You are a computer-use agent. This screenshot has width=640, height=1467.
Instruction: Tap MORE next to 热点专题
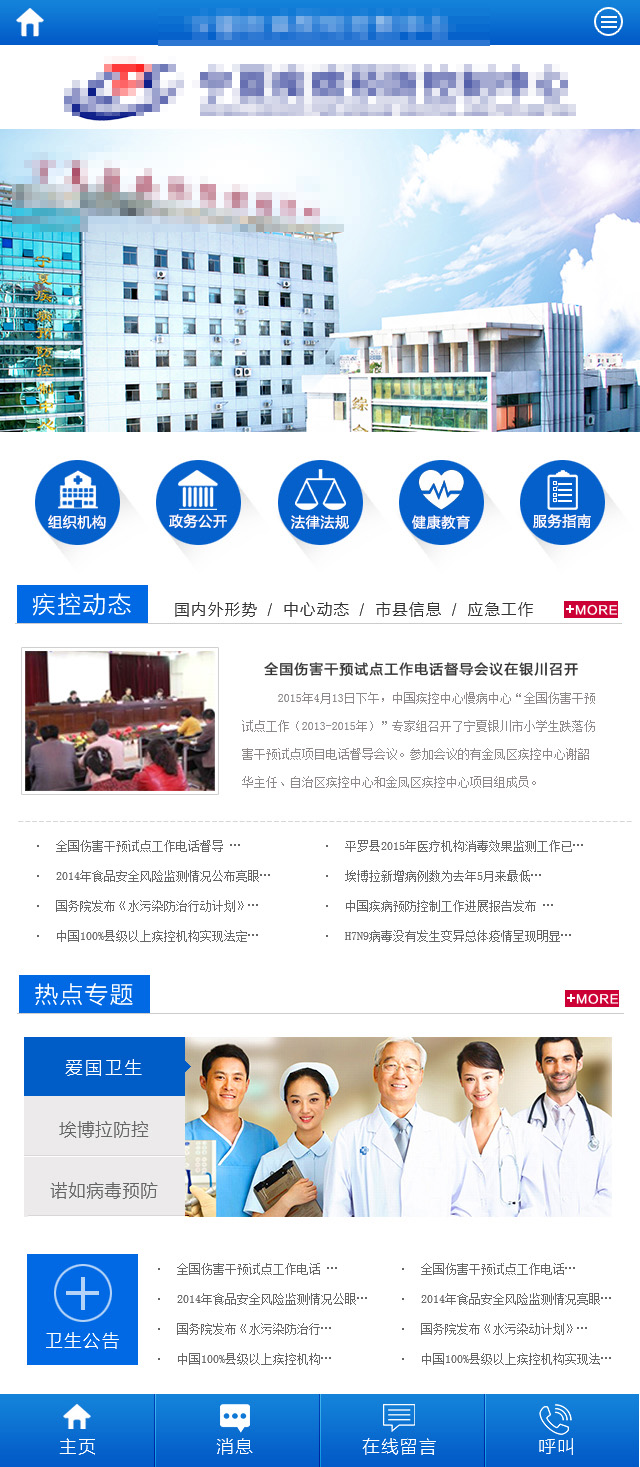click(x=592, y=998)
